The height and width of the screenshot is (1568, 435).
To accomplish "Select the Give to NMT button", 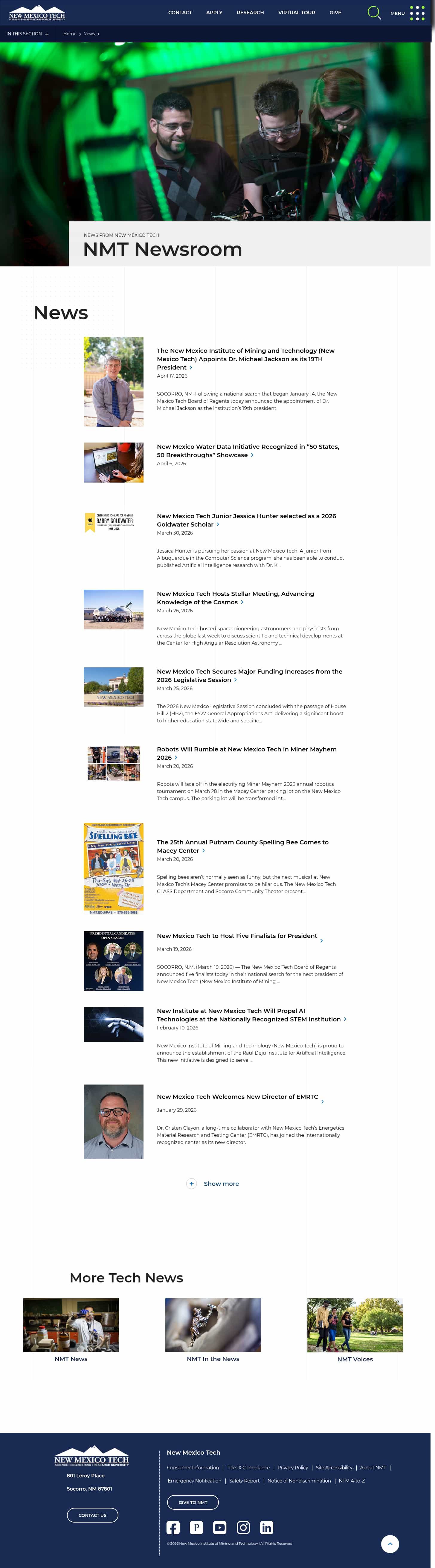I will 193,1502.
